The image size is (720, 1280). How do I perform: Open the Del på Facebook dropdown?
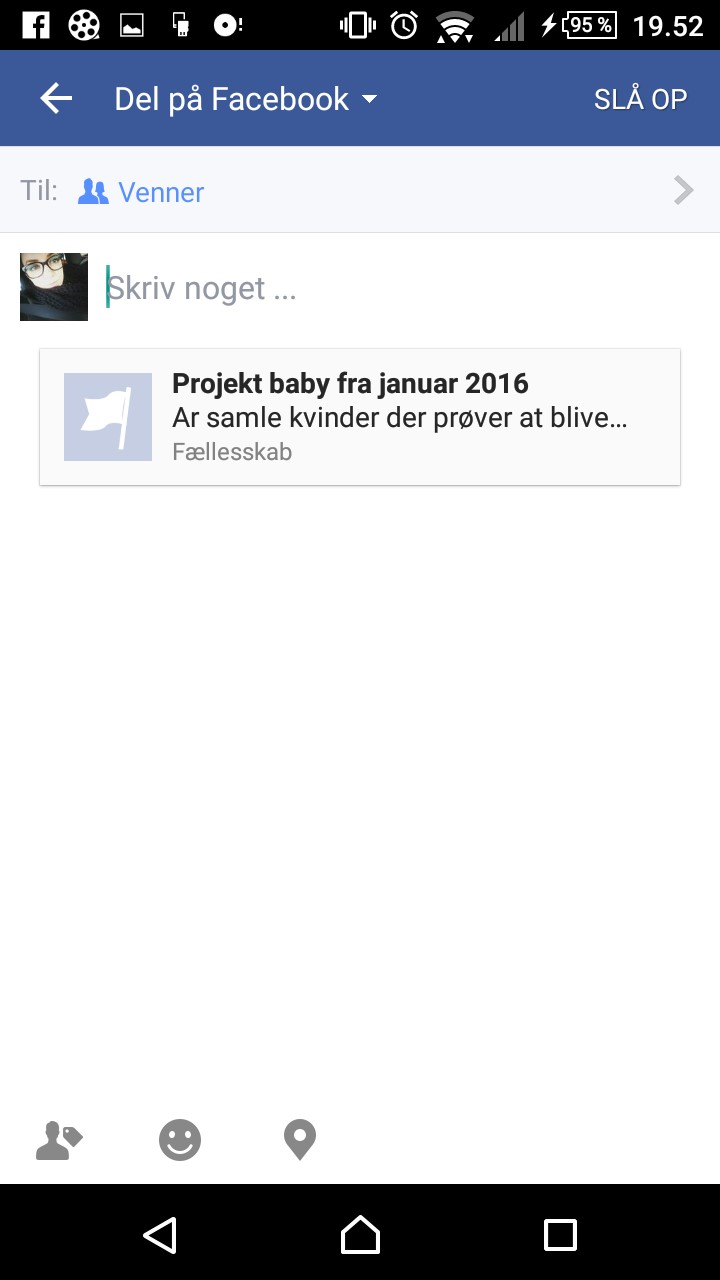(246, 99)
